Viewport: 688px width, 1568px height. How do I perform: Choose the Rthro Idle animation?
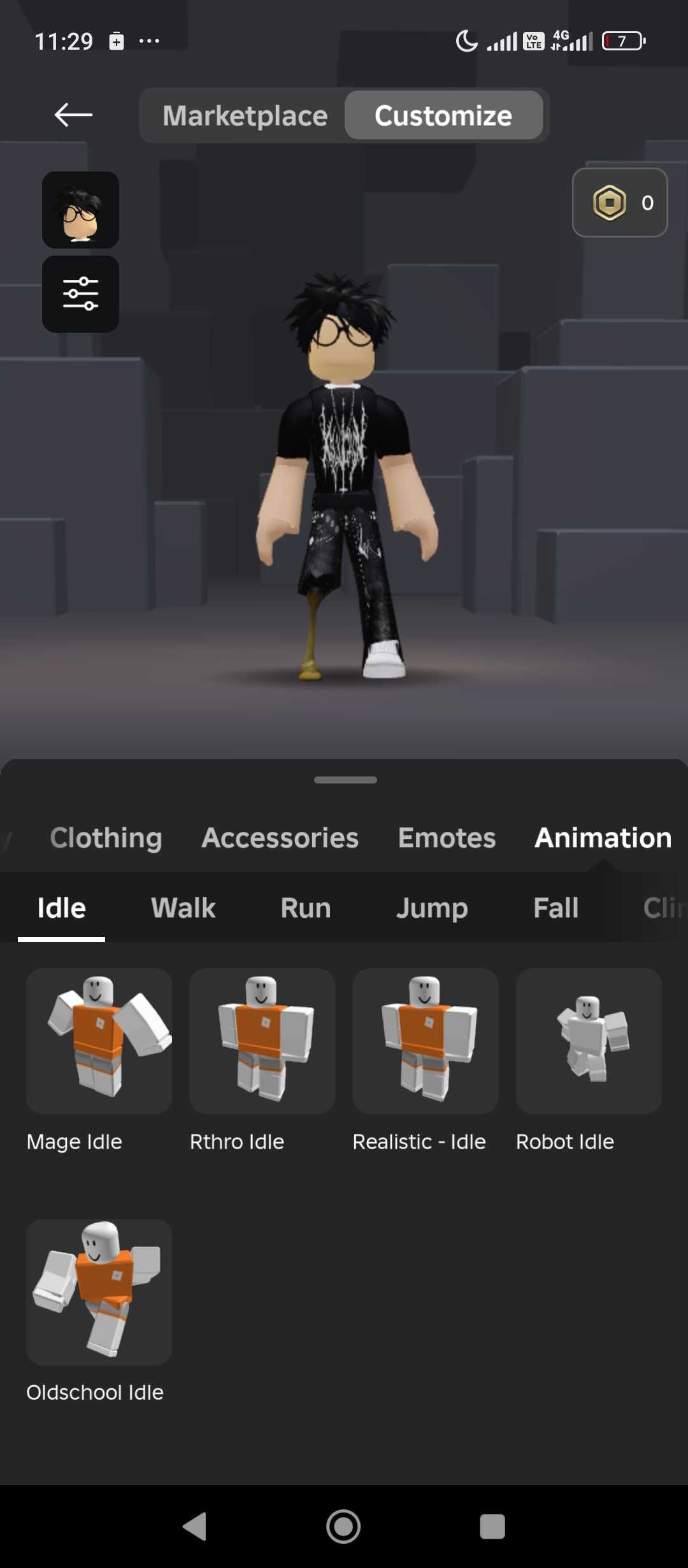click(262, 1041)
